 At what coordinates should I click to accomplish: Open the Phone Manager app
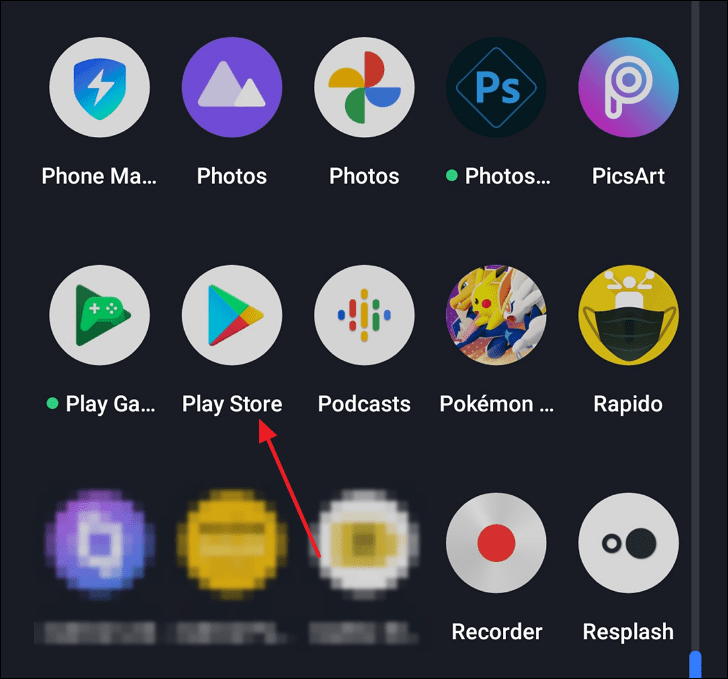coord(100,88)
